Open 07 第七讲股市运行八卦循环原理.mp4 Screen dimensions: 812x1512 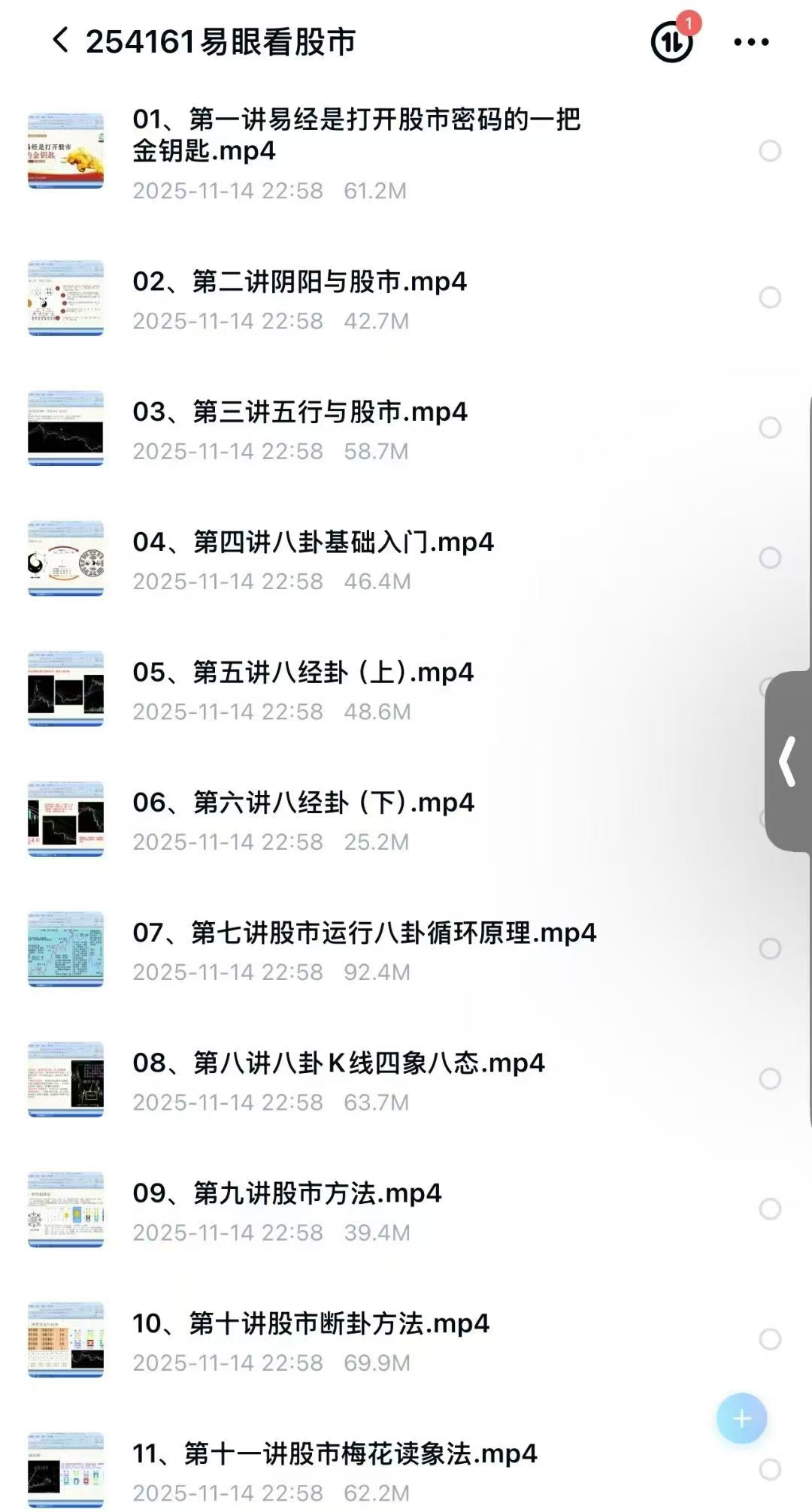click(364, 933)
